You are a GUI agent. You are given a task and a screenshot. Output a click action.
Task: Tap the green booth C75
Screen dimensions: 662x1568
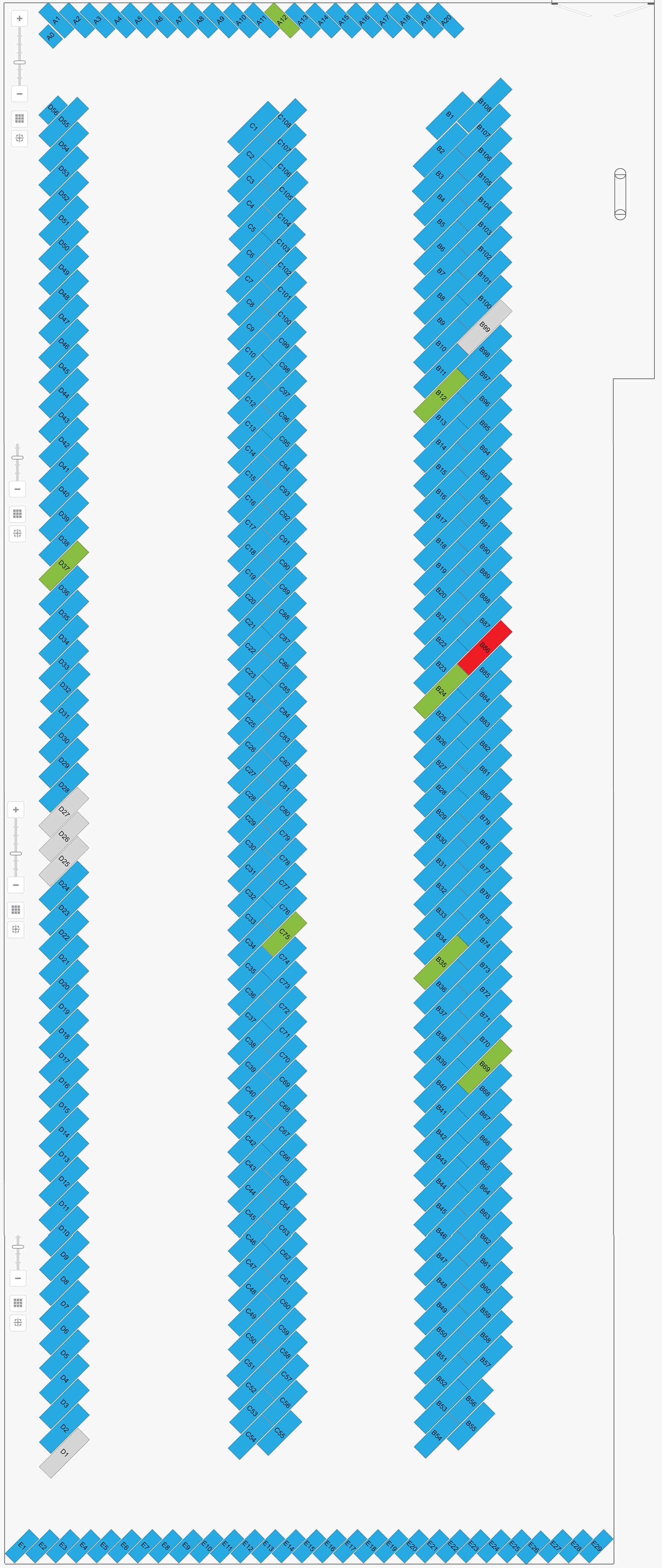pos(284,934)
